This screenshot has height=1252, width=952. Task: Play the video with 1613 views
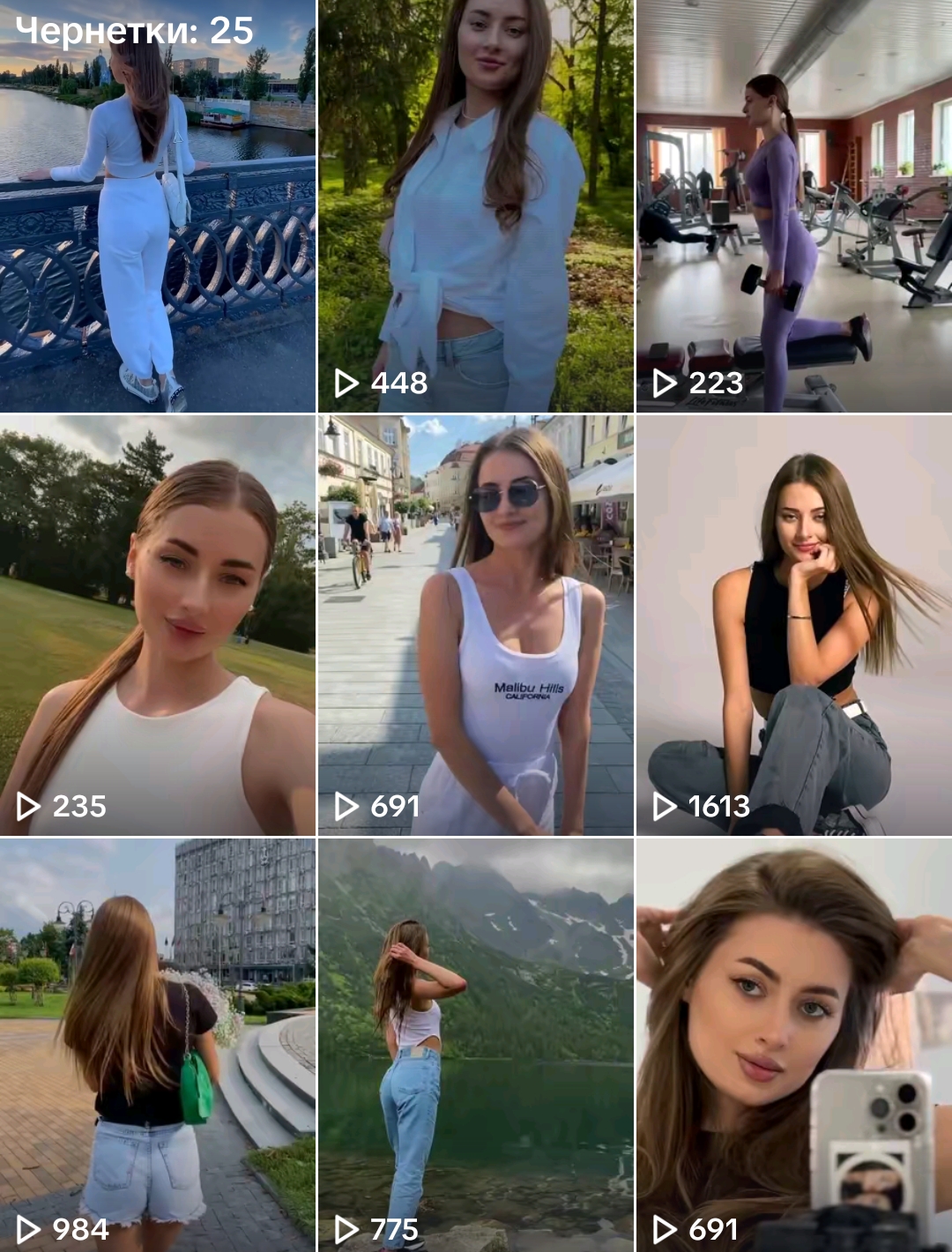click(794, 626)
